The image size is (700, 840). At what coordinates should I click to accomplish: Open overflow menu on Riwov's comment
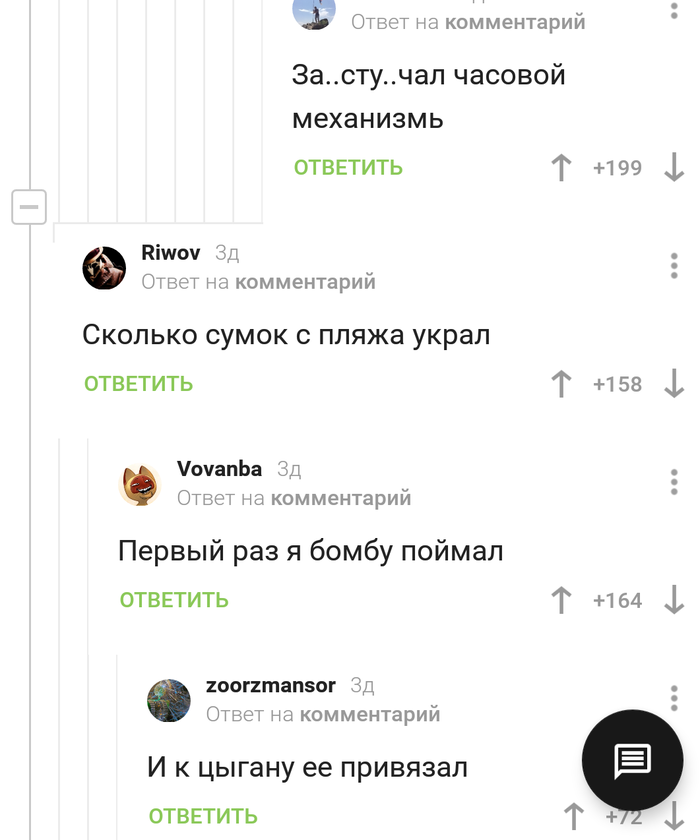674,266
